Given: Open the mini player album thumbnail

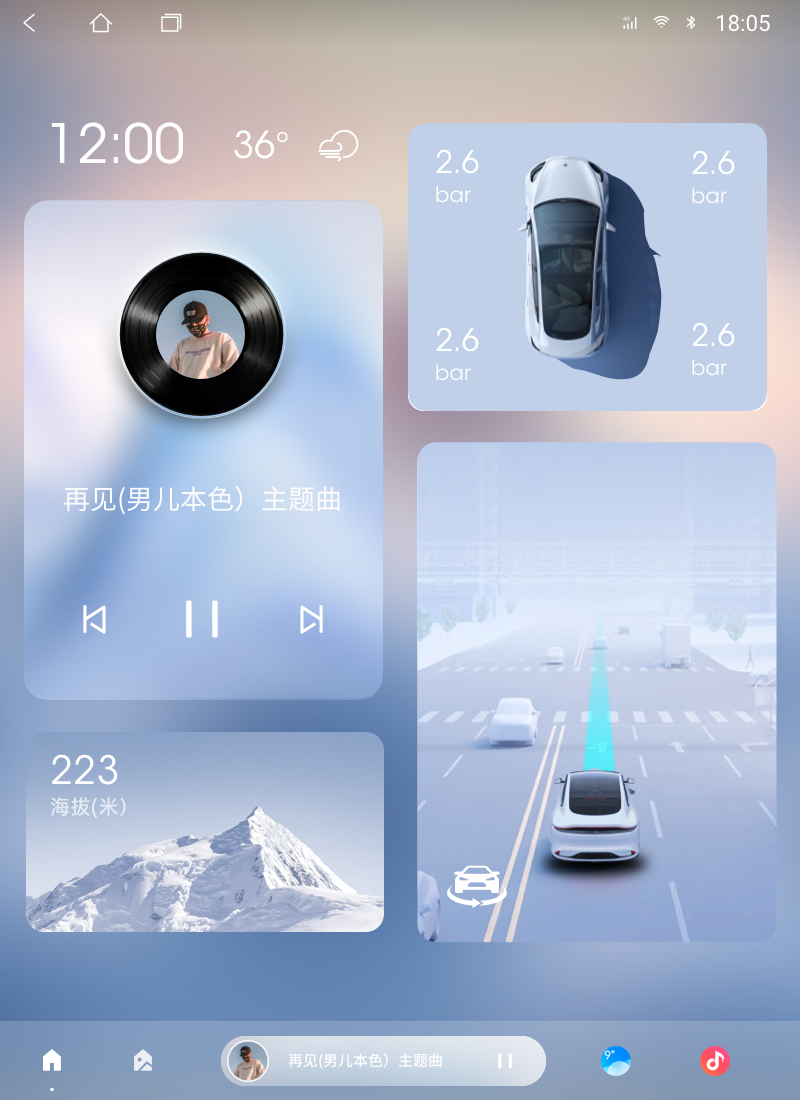Looking at the screenshot, I should (248, 1061).
